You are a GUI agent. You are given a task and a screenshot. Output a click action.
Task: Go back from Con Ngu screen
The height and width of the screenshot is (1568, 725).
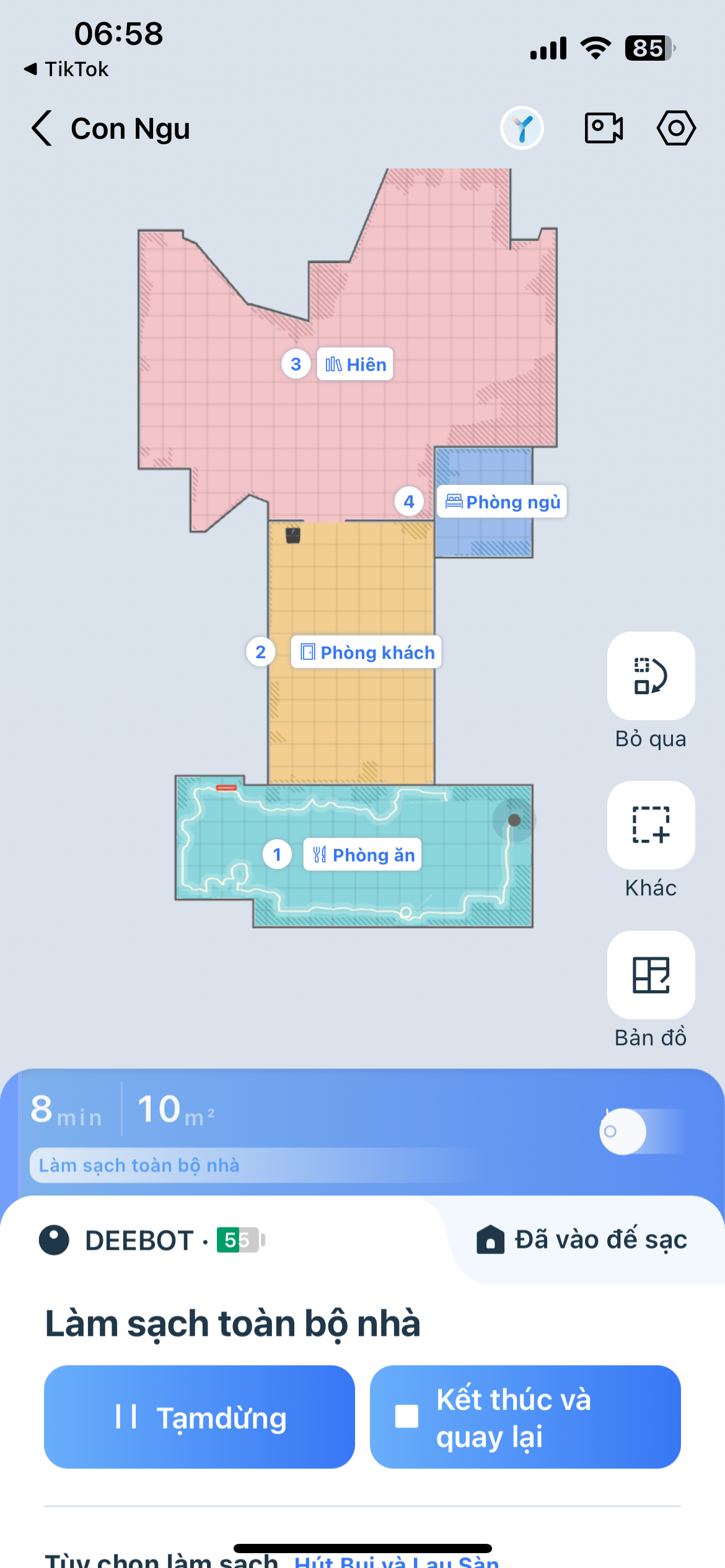(x=42, y=128)
